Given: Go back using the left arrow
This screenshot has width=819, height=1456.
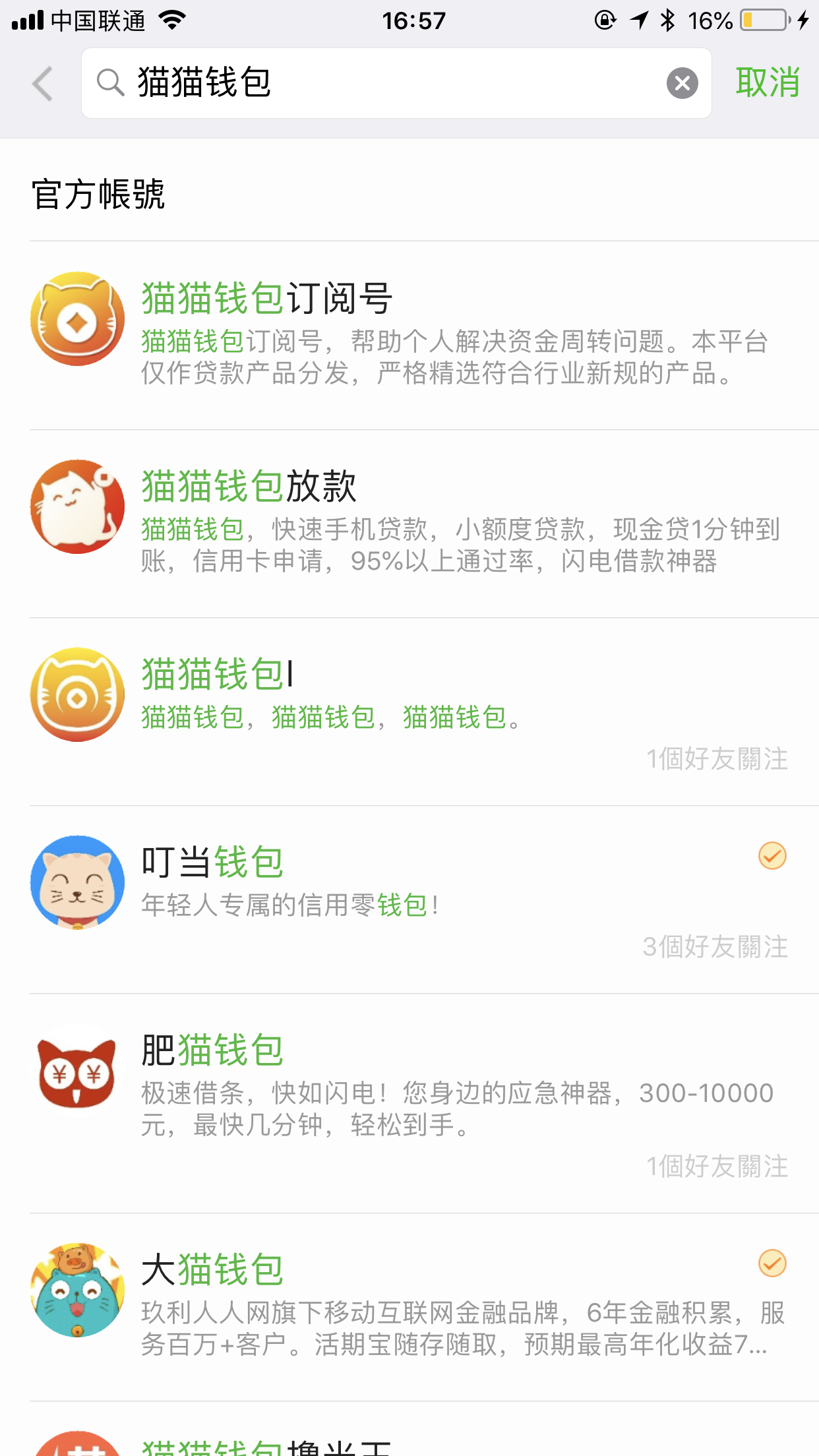Looking at the screenshot, I should (x=42, y=84).
